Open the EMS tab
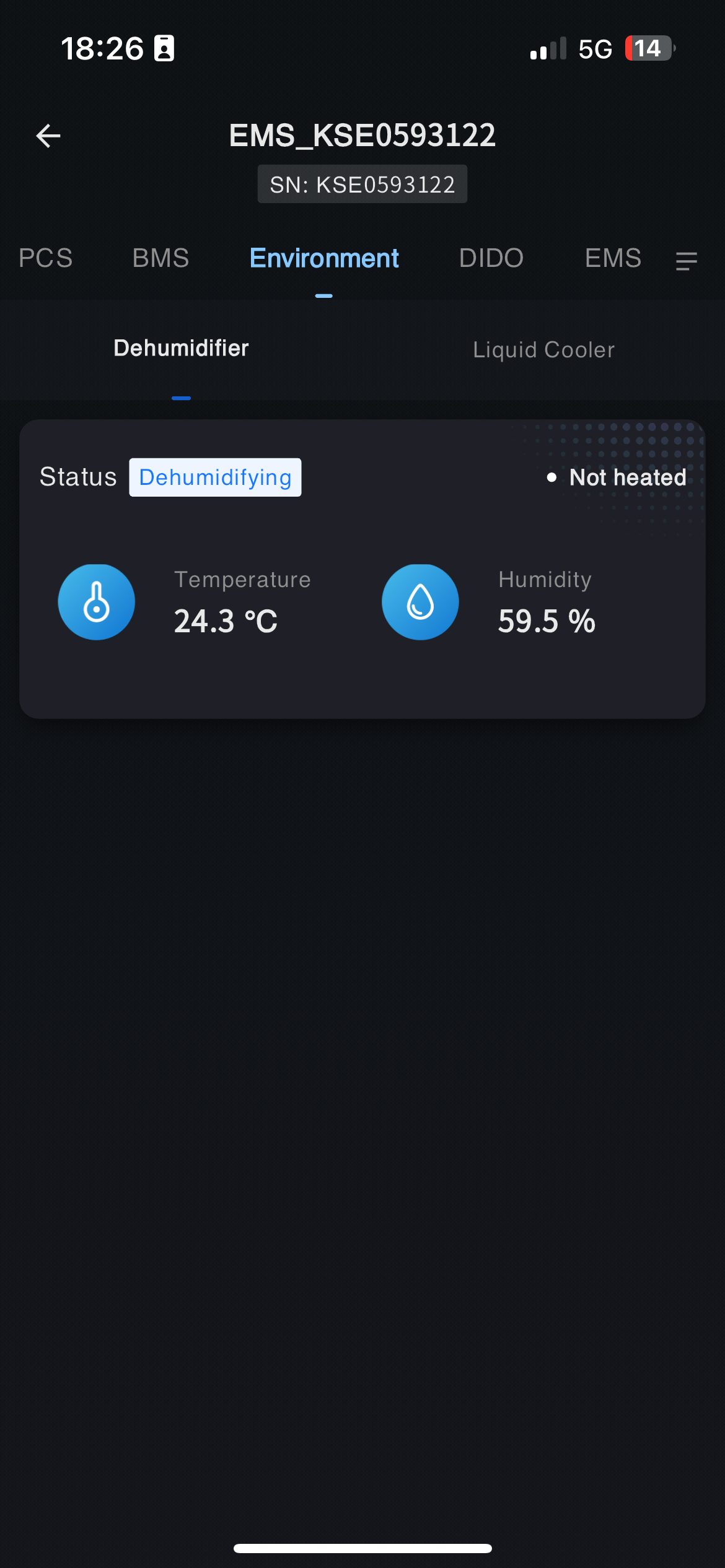This screenshot has width=725, height=1568. [x=613, y=258]
